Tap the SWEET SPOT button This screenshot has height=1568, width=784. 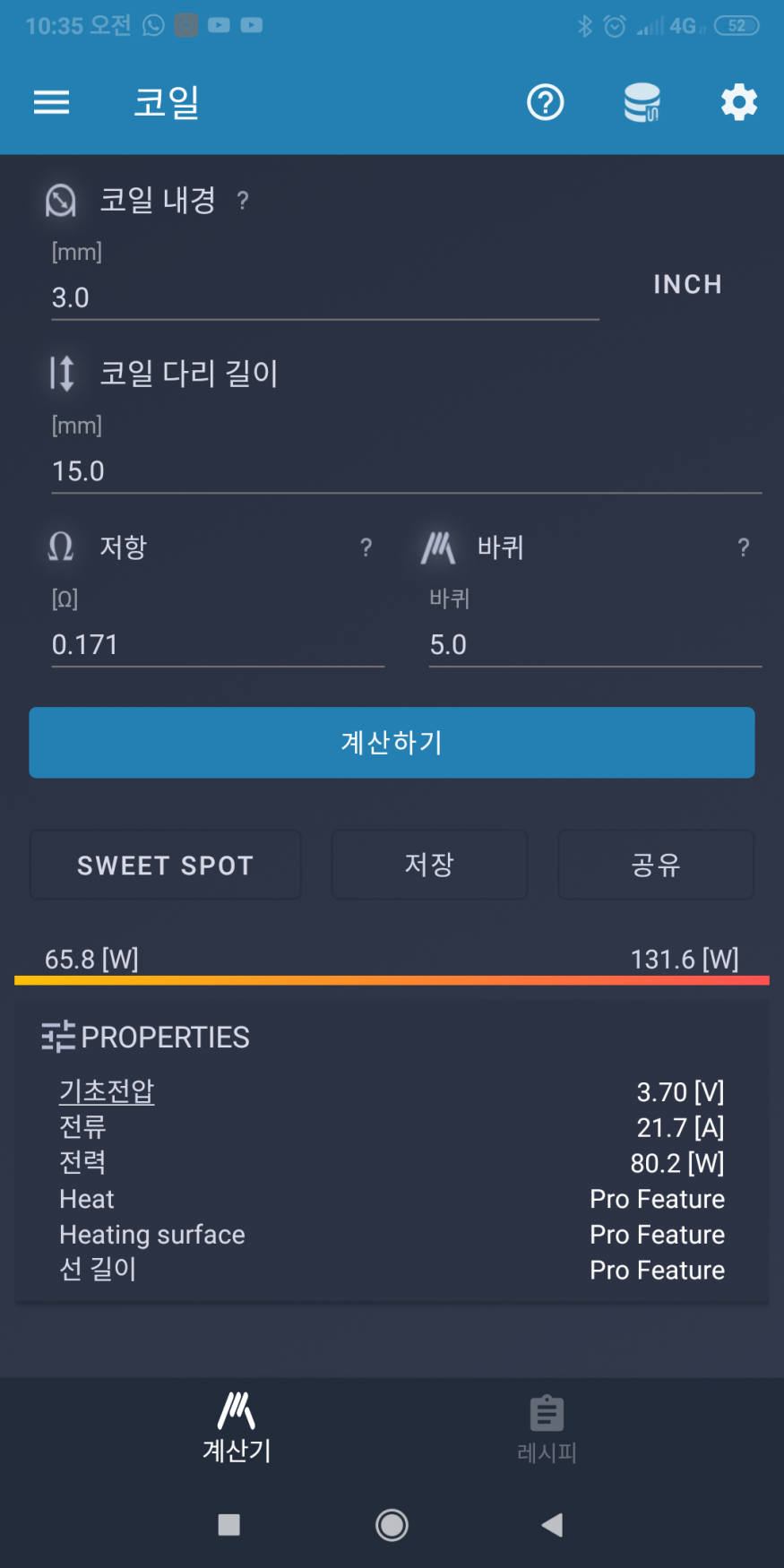click(x=166, y=865)
